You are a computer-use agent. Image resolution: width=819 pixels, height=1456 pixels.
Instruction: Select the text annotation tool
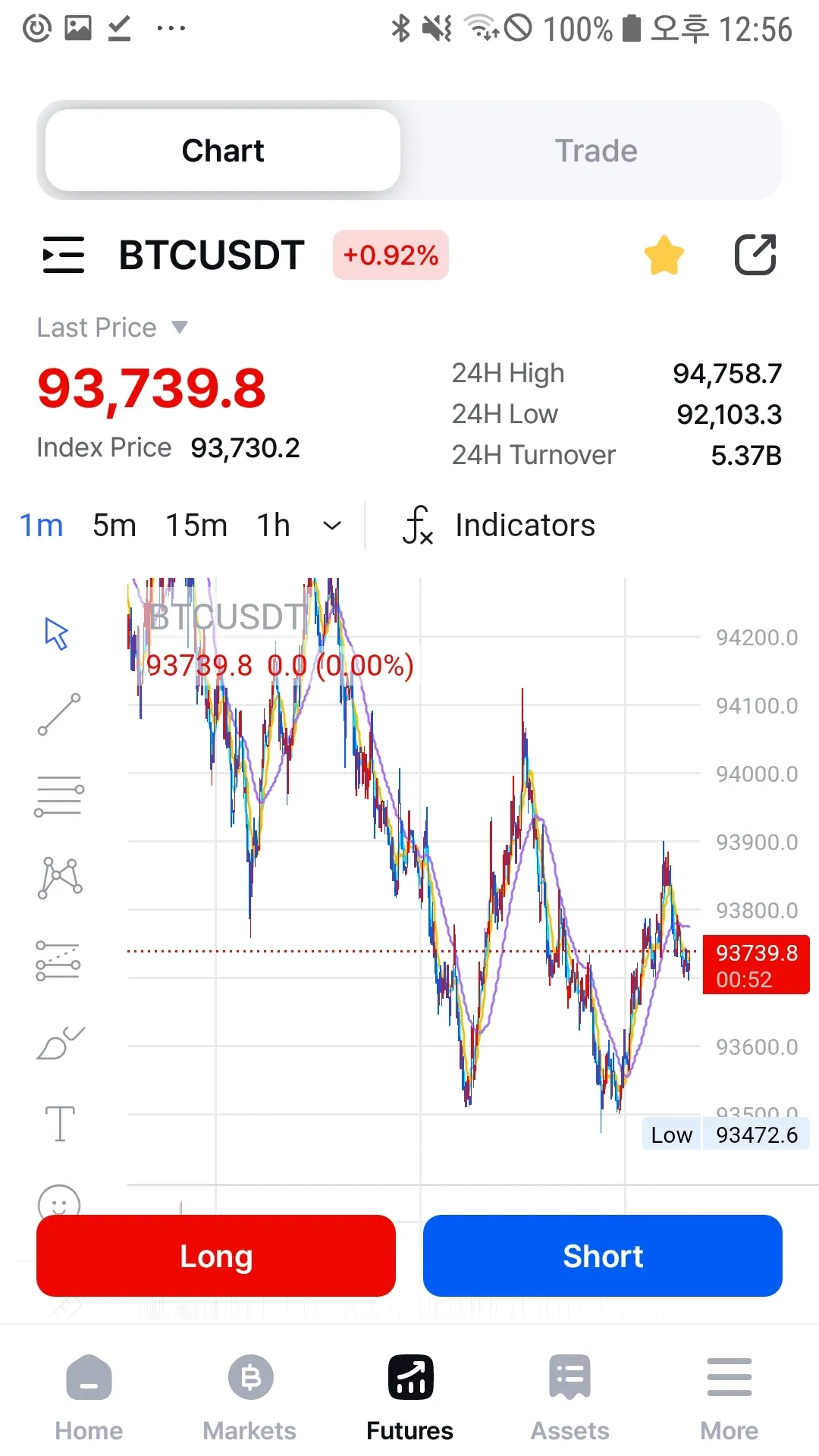(x=59, y=1123)
